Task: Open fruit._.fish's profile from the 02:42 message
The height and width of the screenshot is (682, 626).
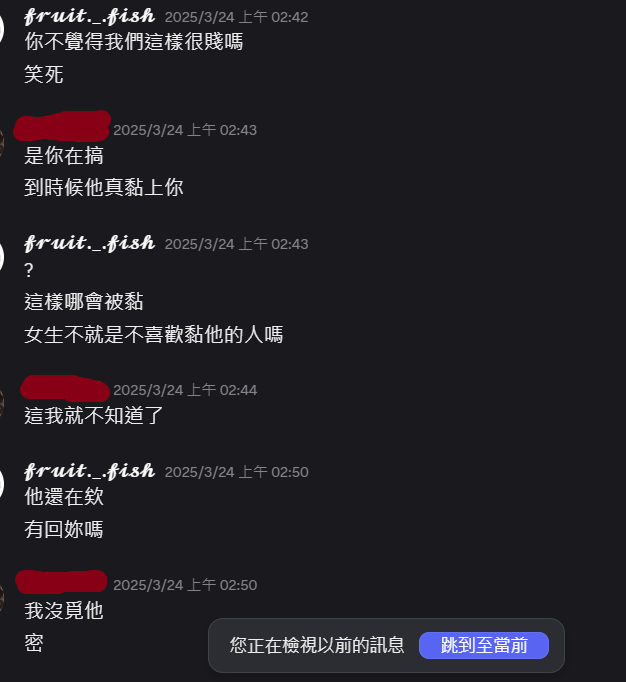Action: click(90, 17)
